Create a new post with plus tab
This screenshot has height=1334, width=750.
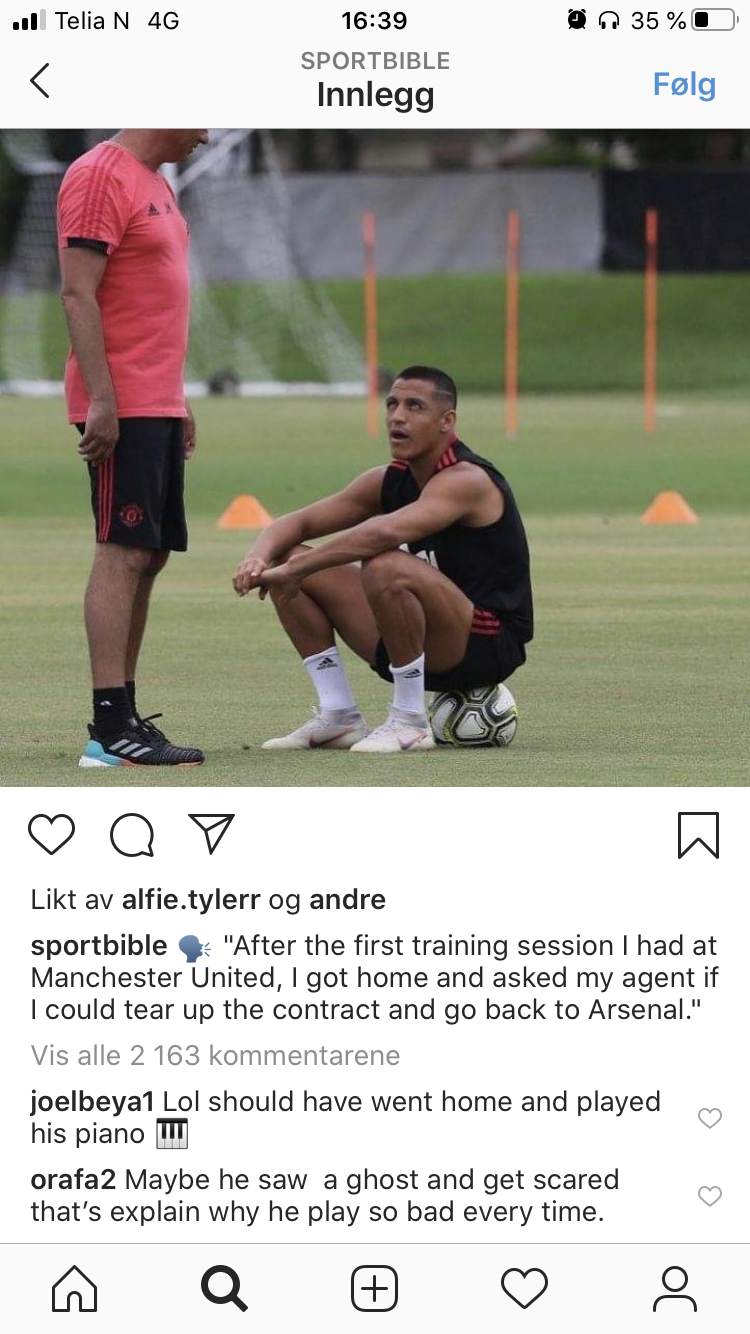click(x=375, y=1288)
